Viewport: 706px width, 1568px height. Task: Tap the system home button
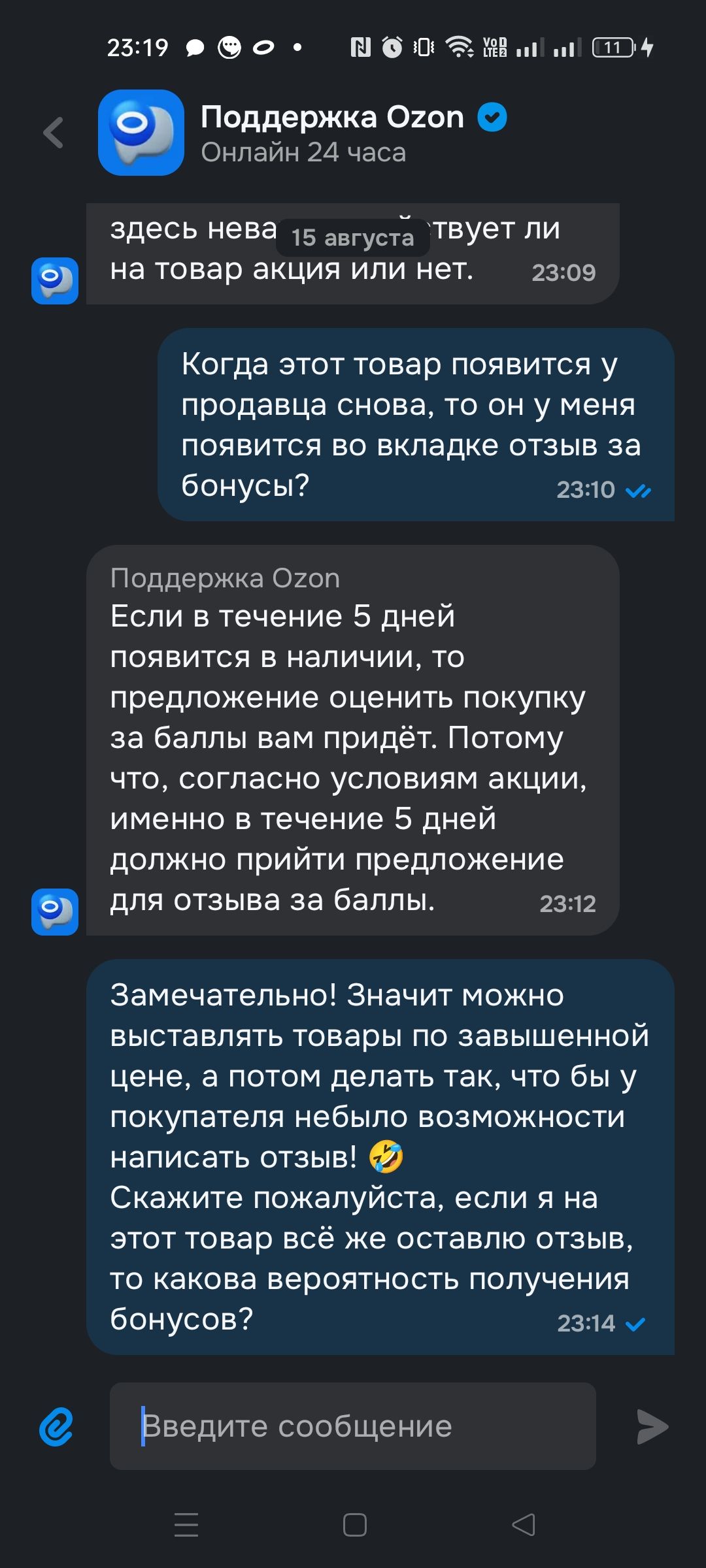click(354, 1525)
